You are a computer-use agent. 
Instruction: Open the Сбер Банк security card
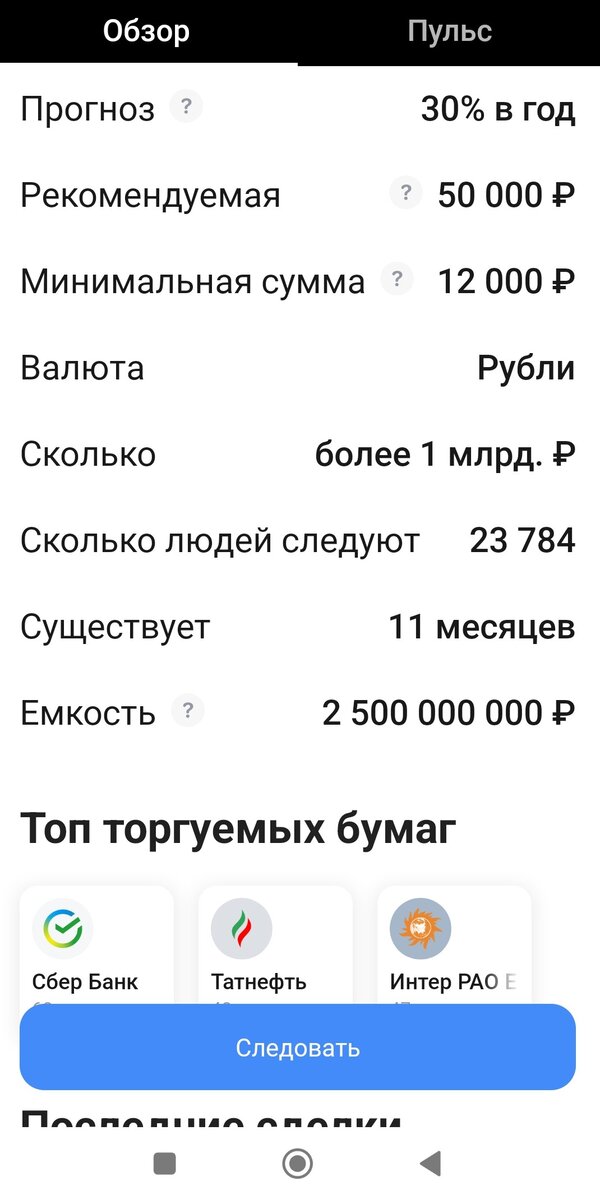point(97,945)
